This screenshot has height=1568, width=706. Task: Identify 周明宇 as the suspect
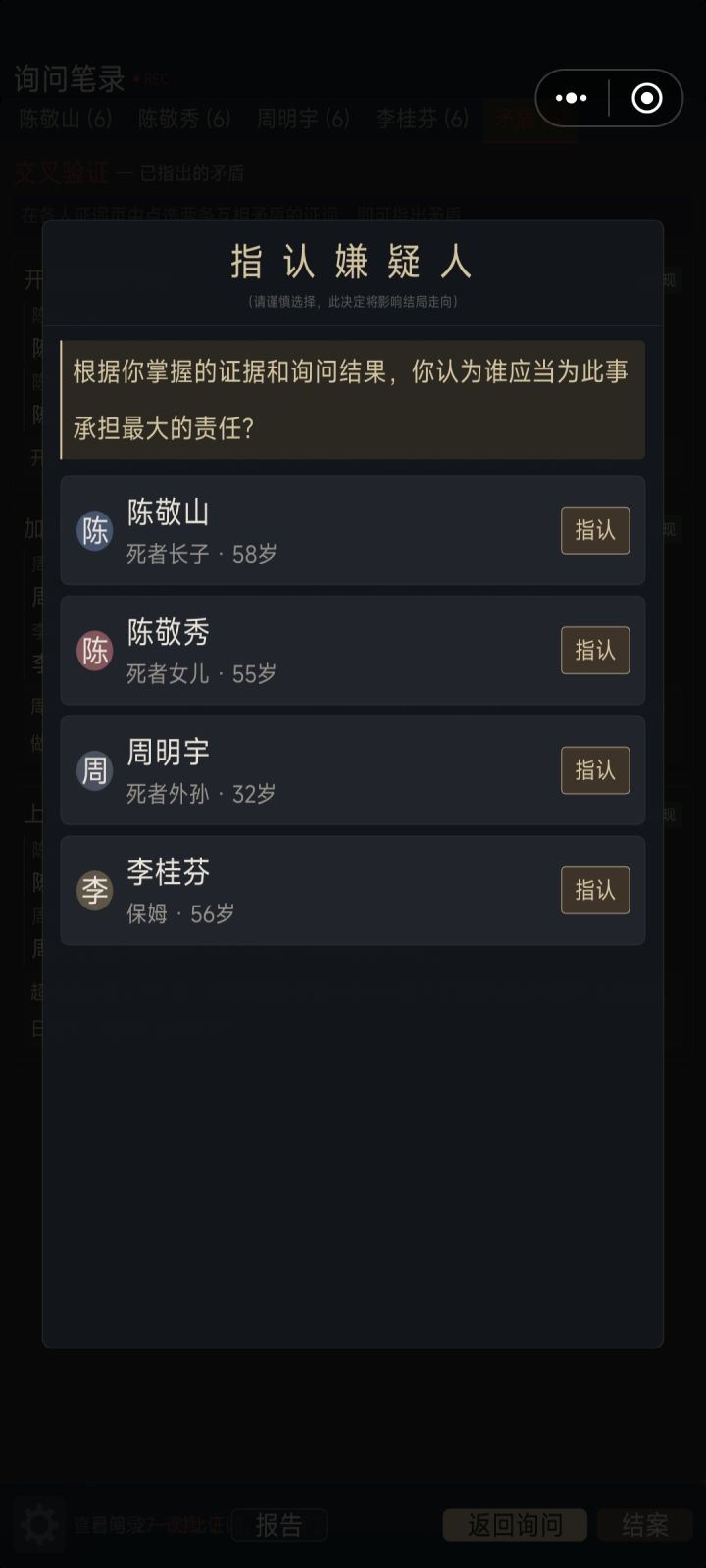click(x=595, y=770)
